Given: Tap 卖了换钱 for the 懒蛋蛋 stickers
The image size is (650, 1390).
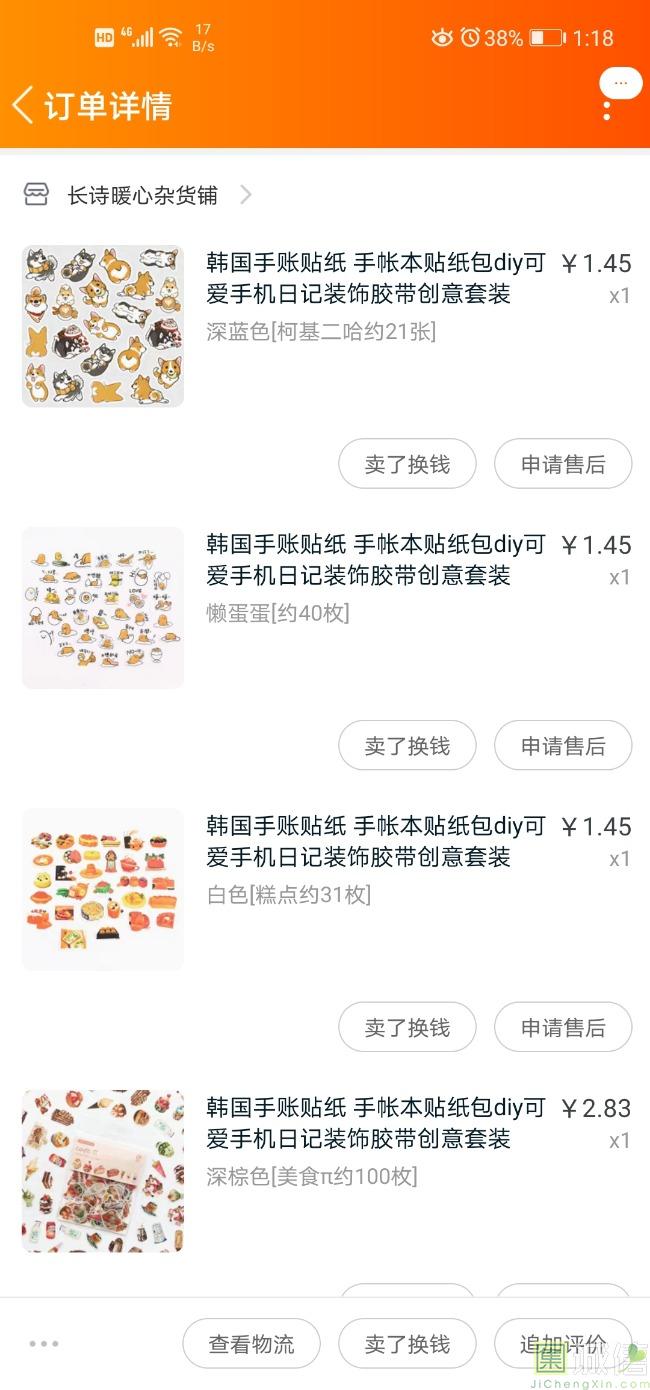Looking at the screenshot, I should 407,745.
